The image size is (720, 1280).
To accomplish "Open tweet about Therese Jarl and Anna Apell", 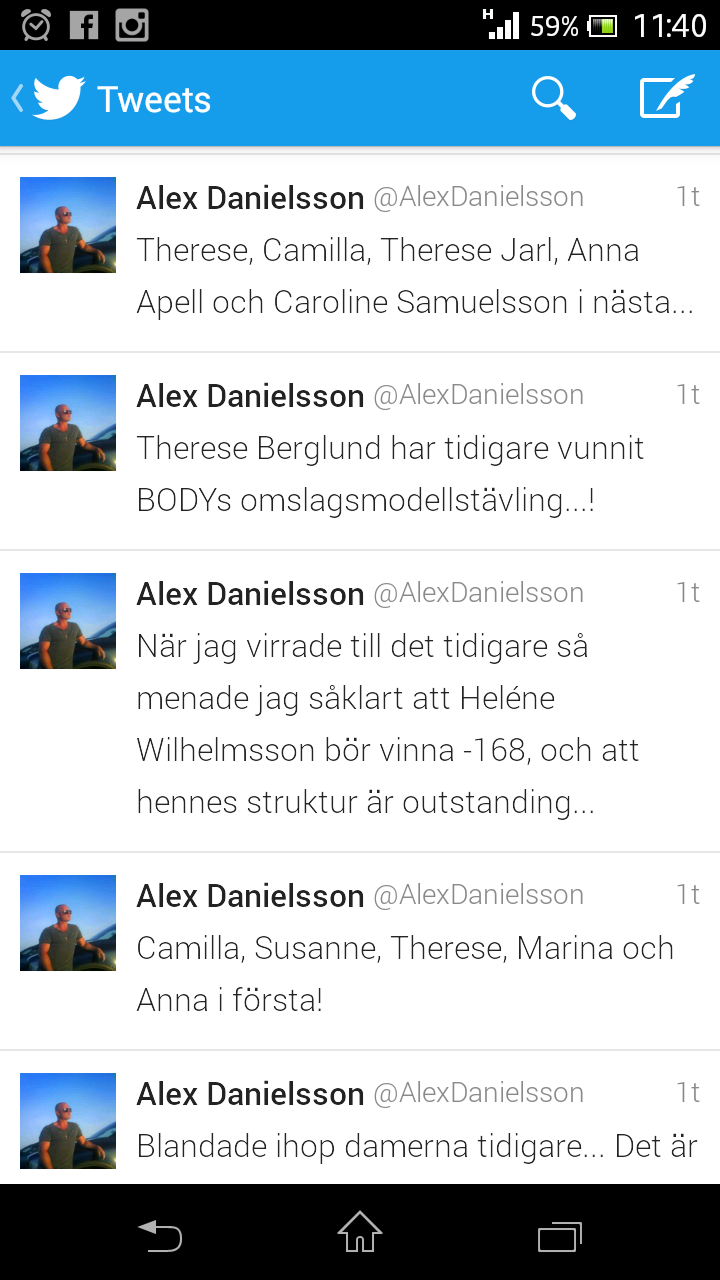I will pos(415,275).
